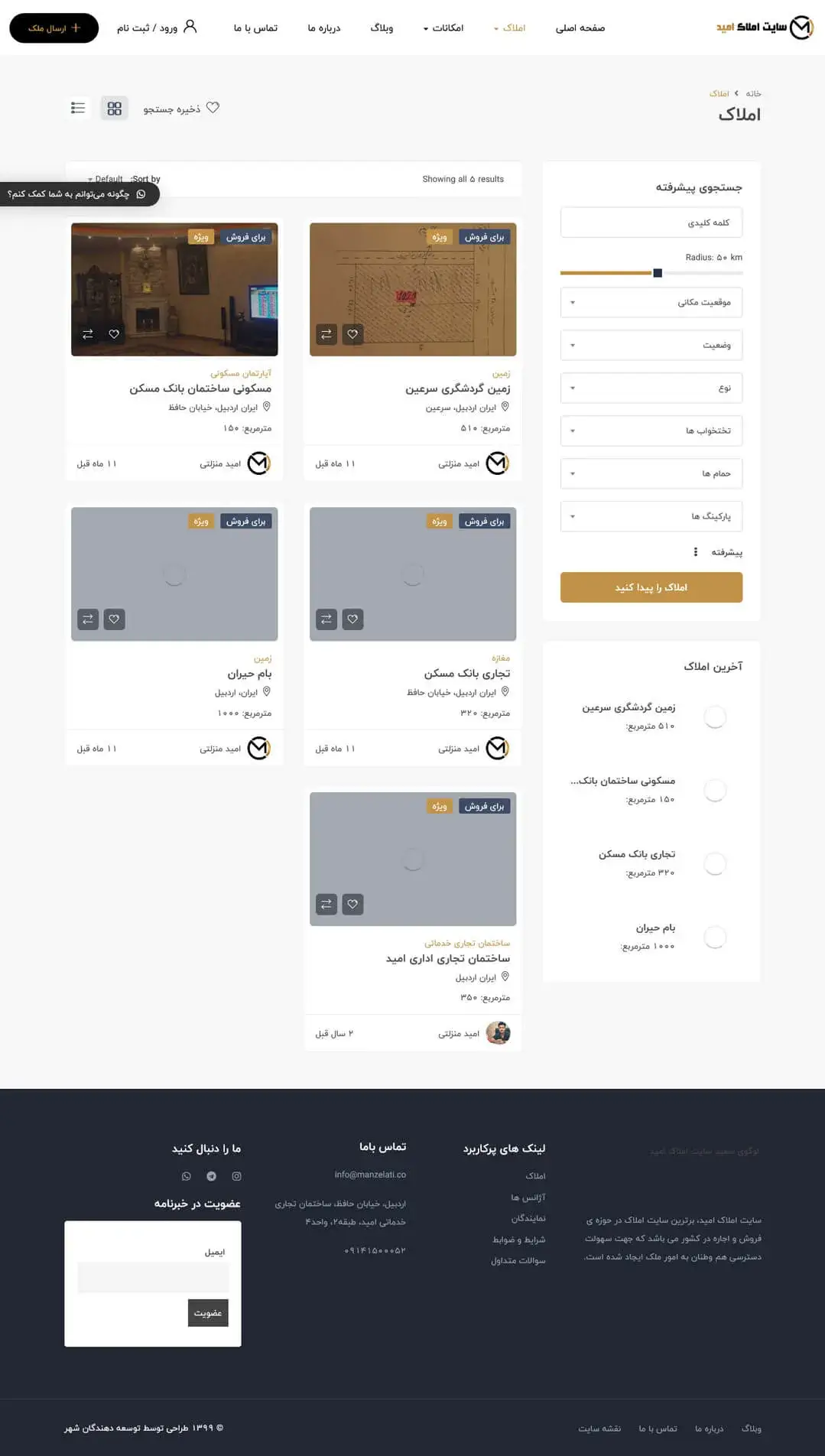Tap the عضویت subscribe button
The image size is (825, 1456).
pyautogui.click(x=208, y=1313)
